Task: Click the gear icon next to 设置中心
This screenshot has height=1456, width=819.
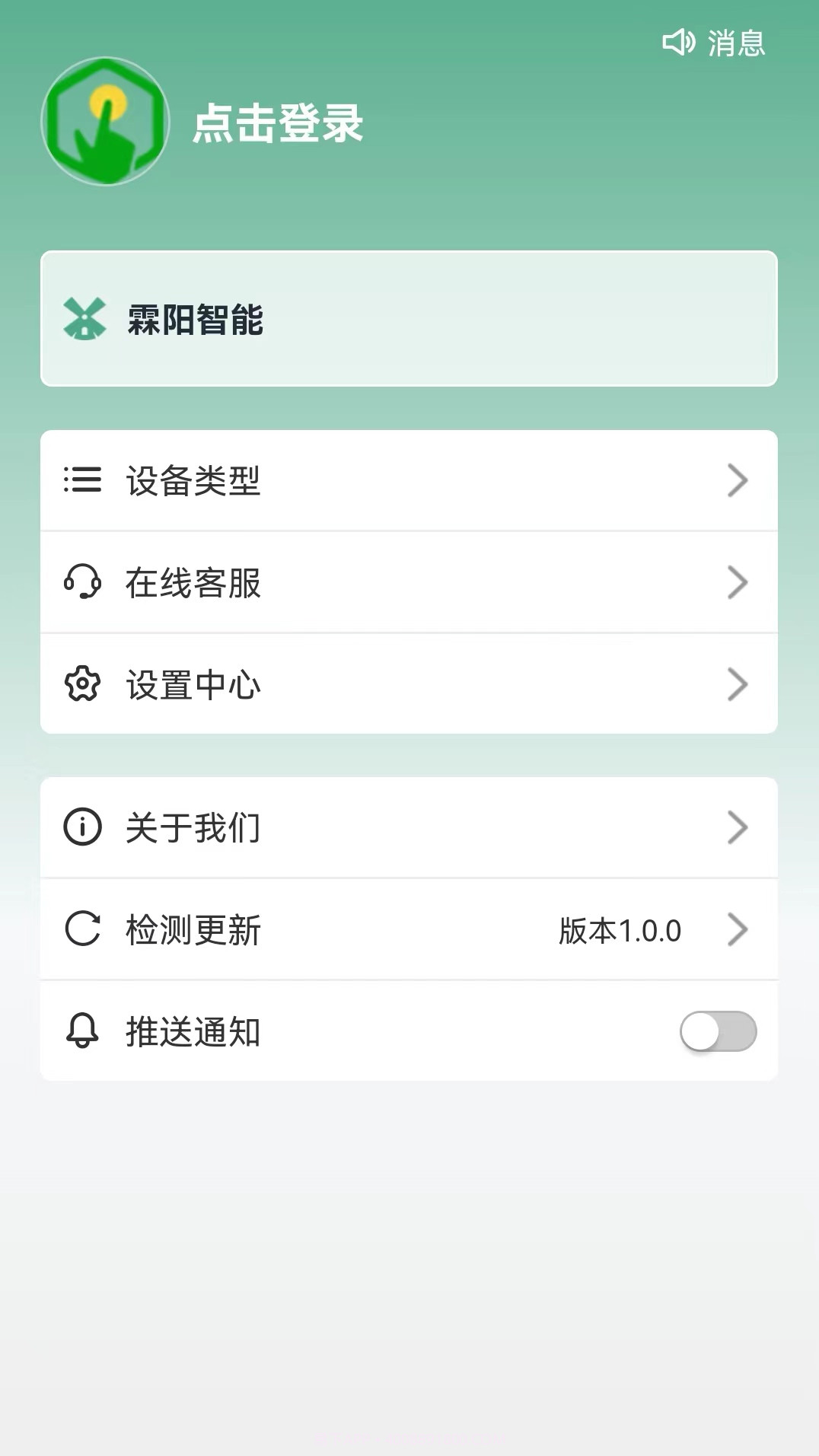Action: point(81,684)
